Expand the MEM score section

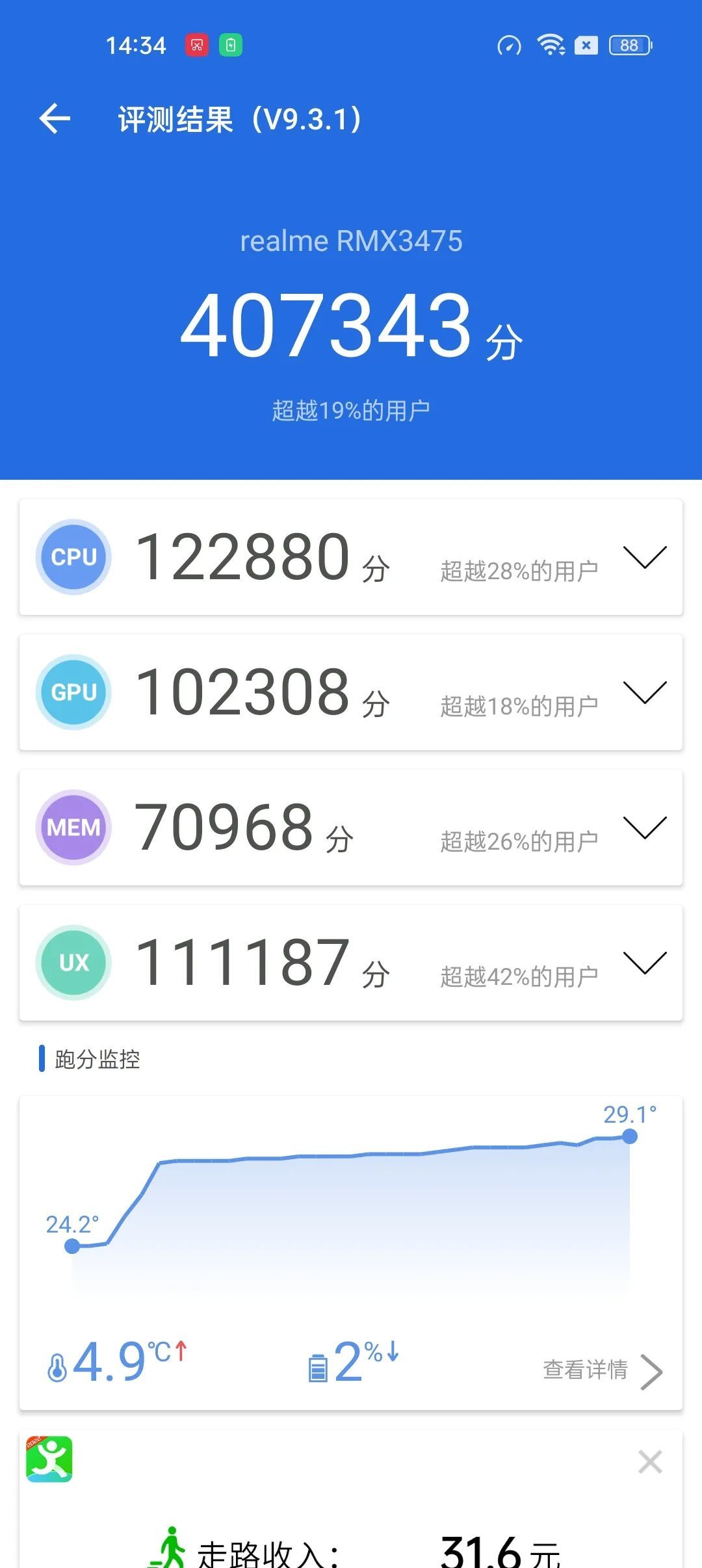(x=644, y=828)
